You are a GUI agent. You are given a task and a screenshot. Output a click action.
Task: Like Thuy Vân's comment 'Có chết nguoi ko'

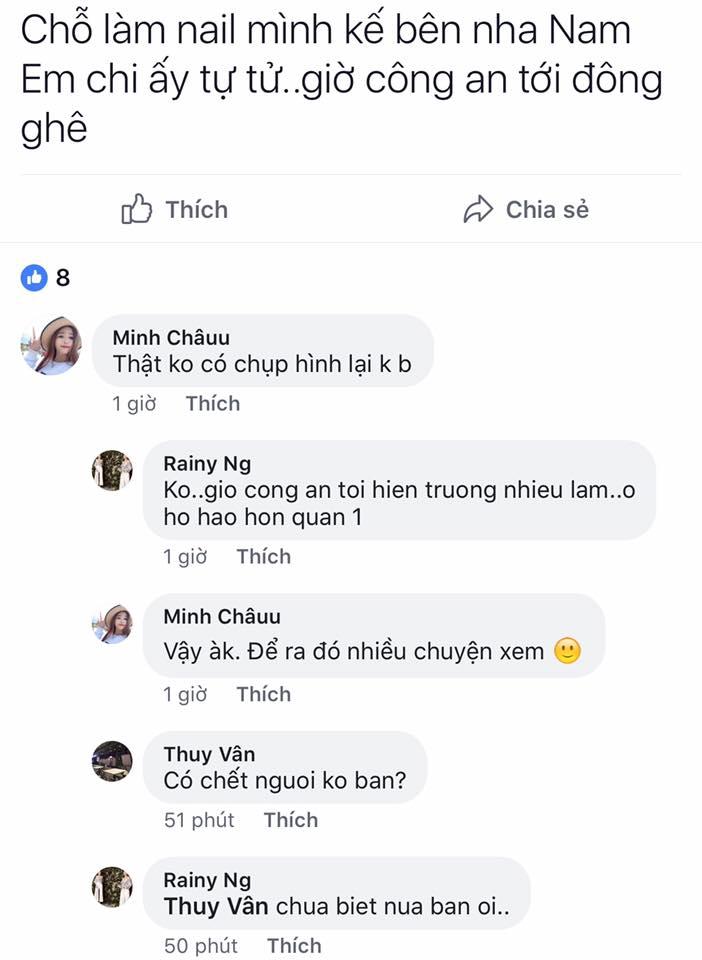290,820
